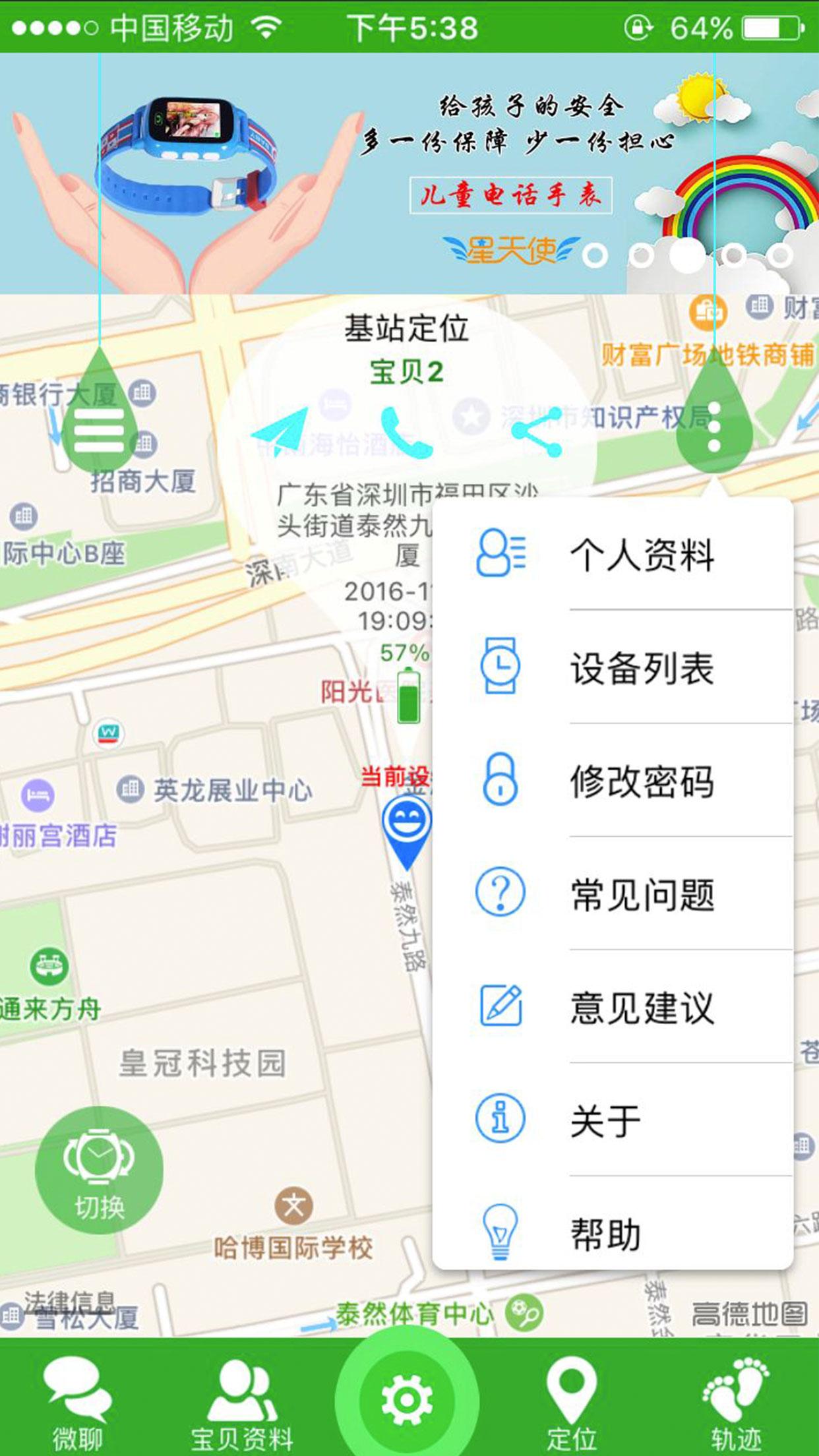
Task: Select 修改密码 to change password
Action: (613, 781)
